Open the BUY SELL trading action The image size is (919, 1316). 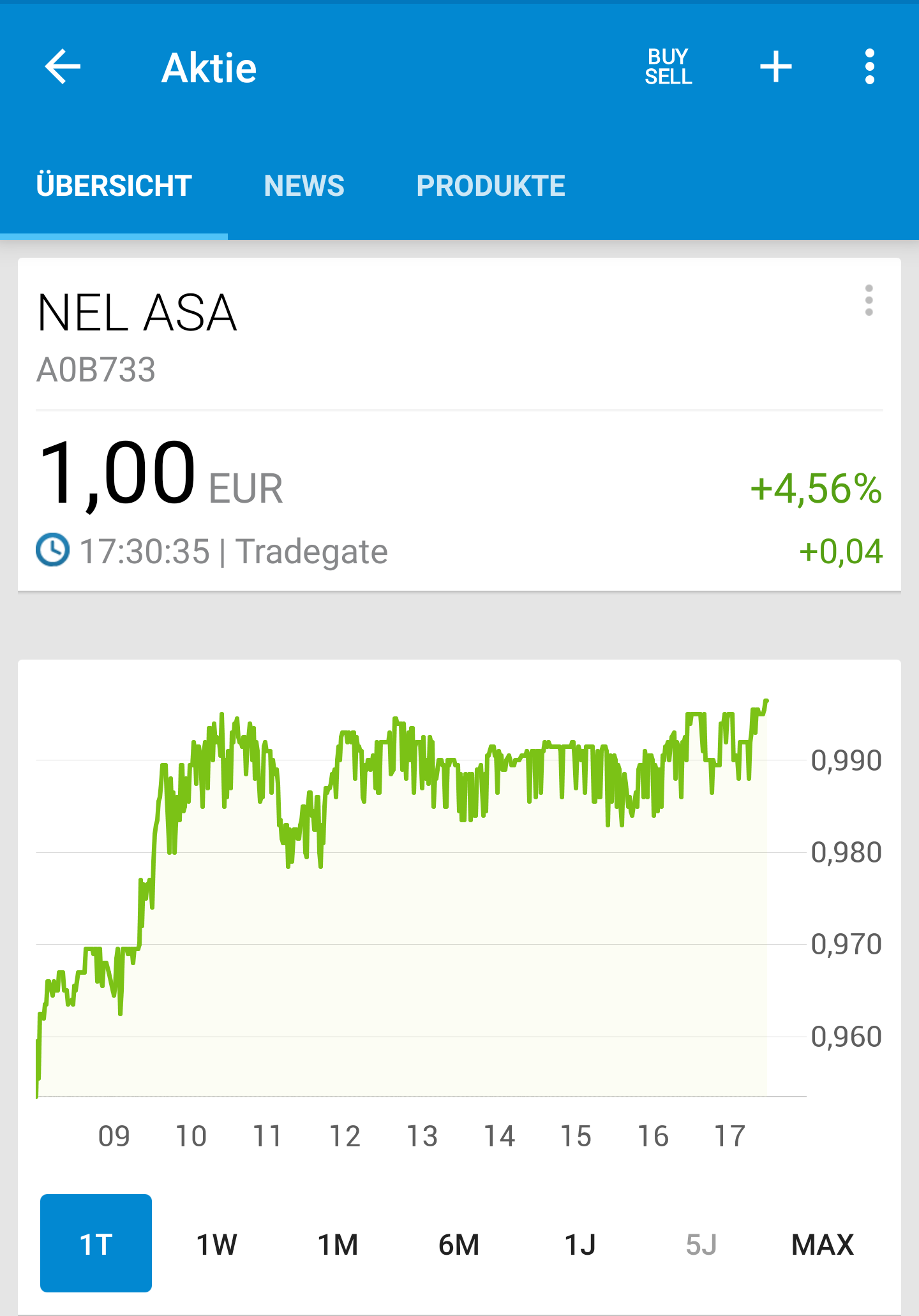668,66
